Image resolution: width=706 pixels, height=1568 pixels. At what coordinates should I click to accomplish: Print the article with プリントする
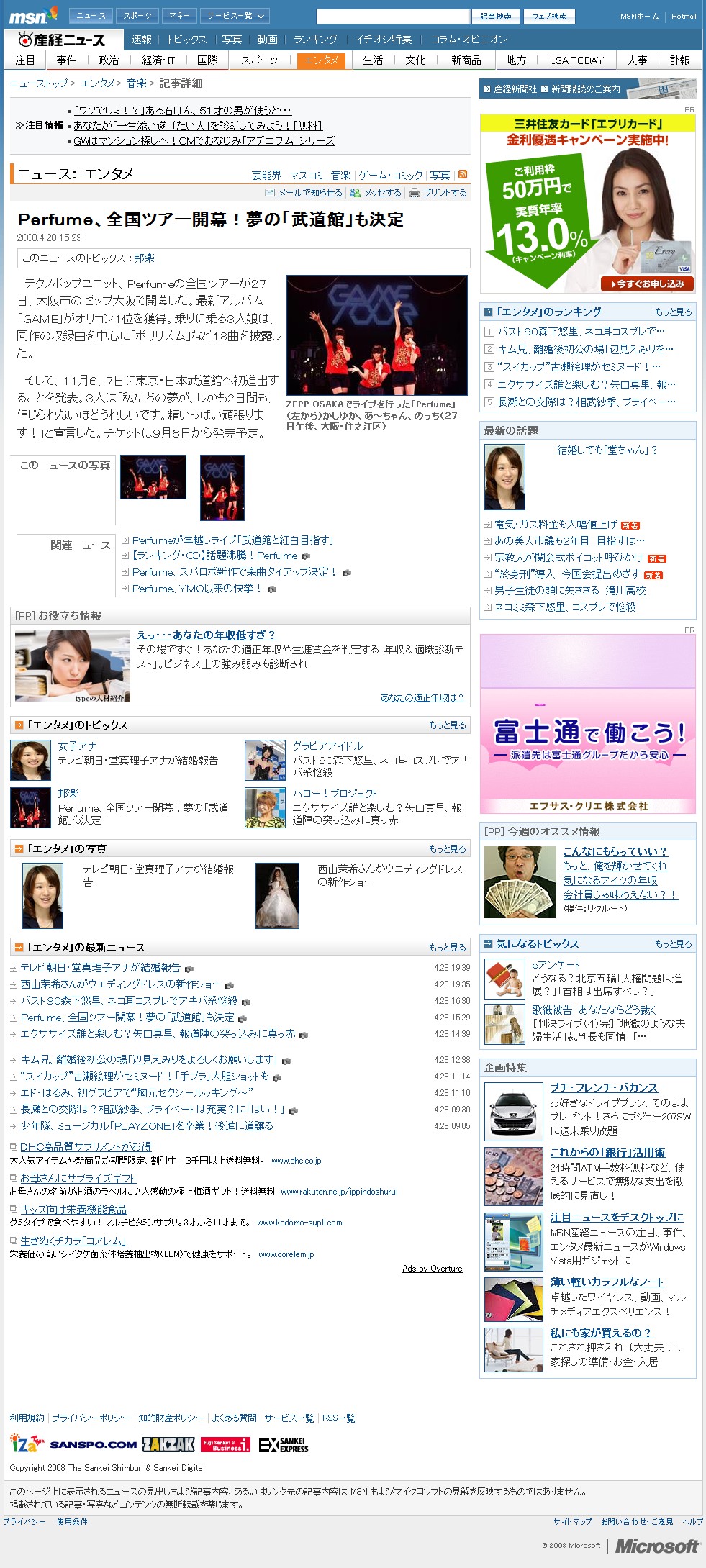[x=438, y=193]
